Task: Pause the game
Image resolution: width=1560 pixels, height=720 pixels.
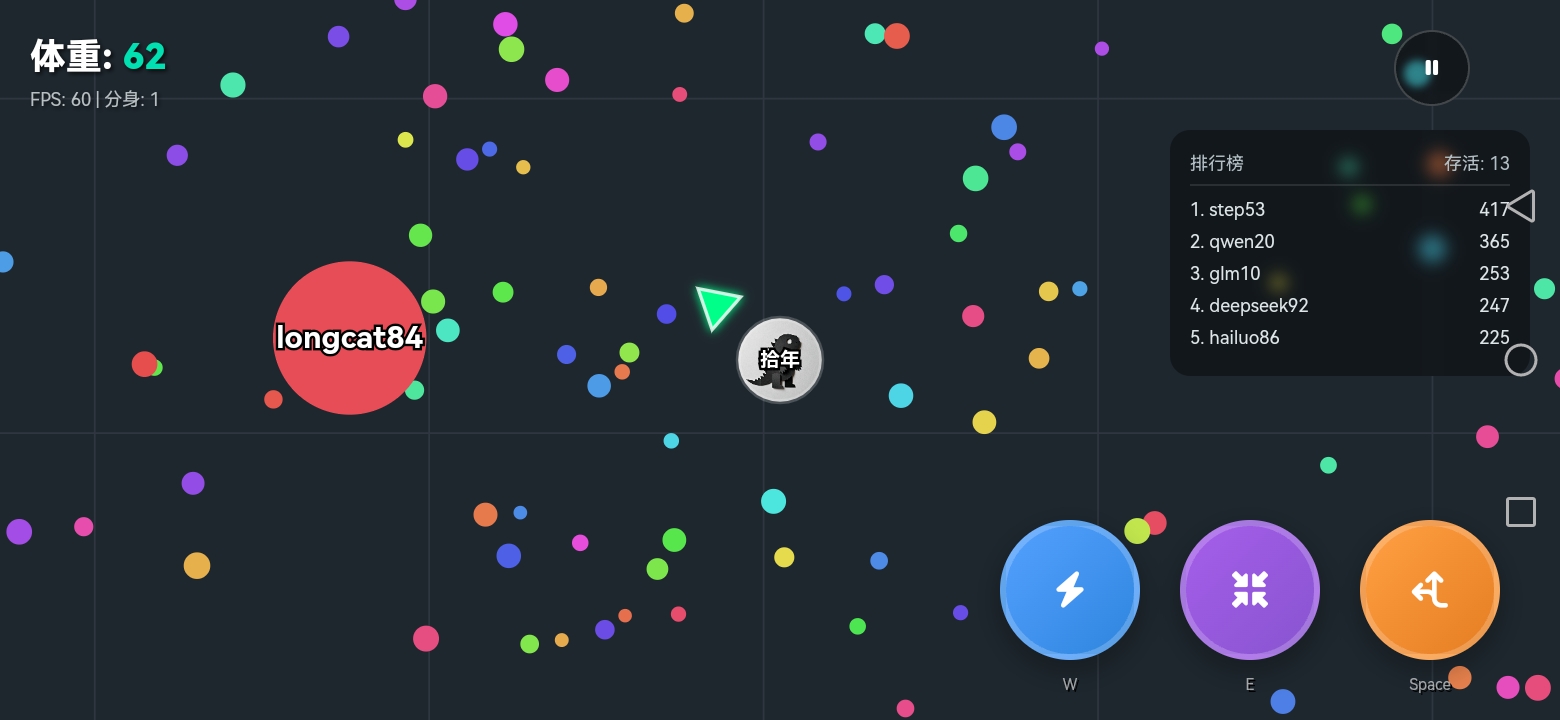Action: (x=1431, y=68)
